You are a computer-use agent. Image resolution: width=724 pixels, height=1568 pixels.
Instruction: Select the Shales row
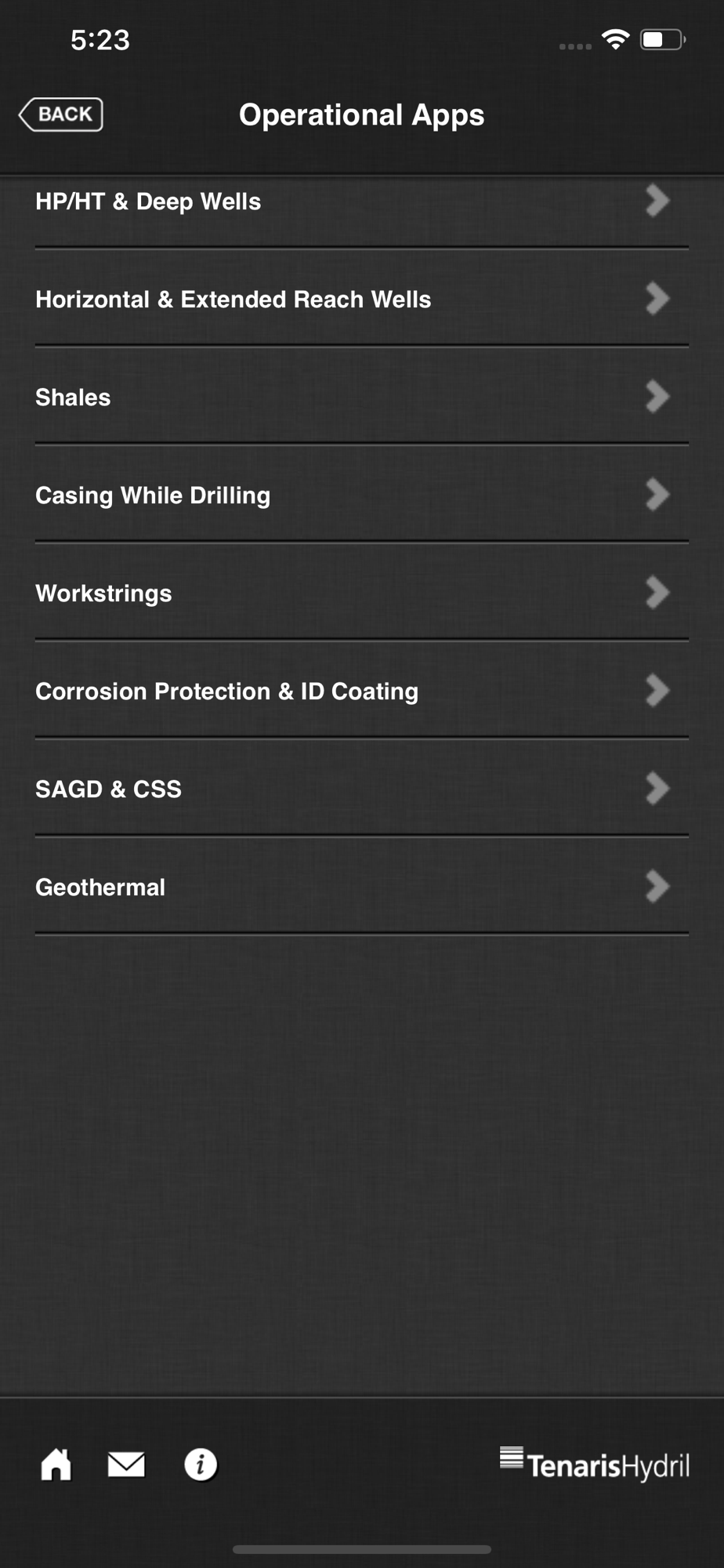[x=362, y=397]
